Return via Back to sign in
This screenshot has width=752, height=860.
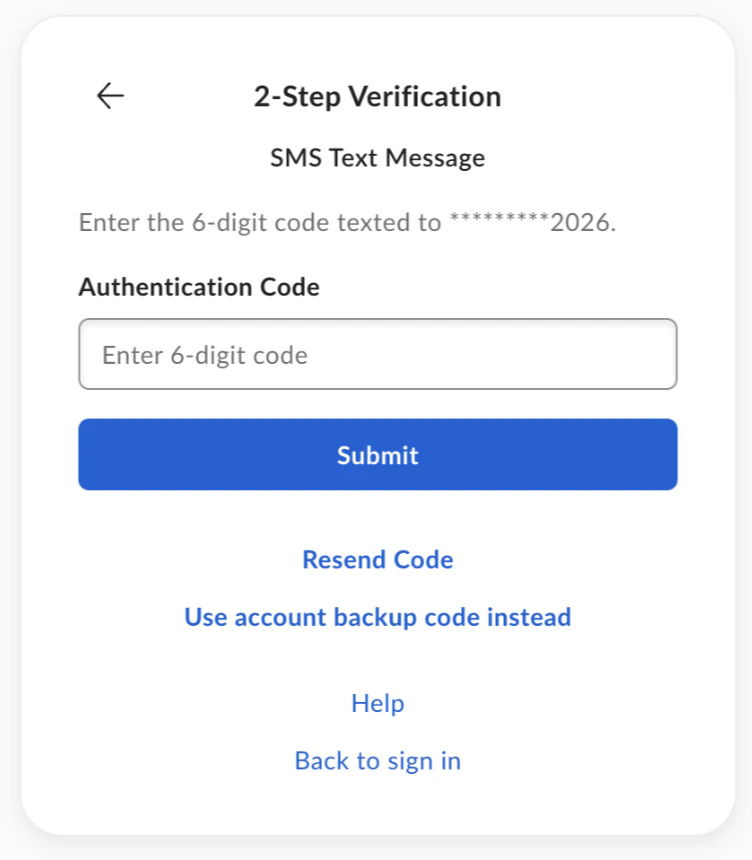tap(377, 761)
